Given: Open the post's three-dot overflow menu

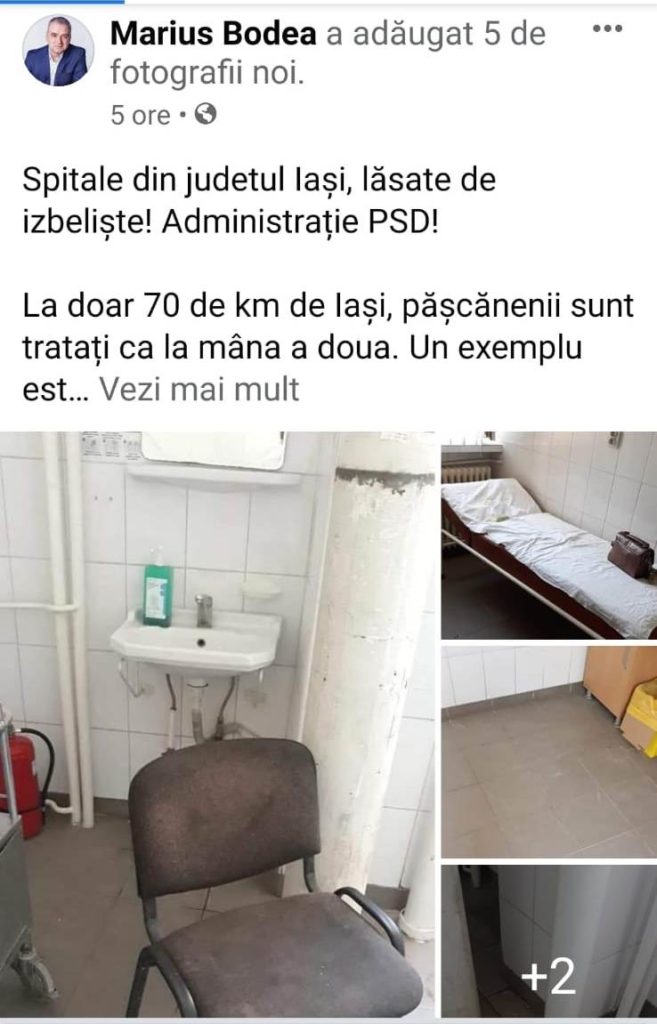Looking at the screenshot, I should (x=607, y=28).
